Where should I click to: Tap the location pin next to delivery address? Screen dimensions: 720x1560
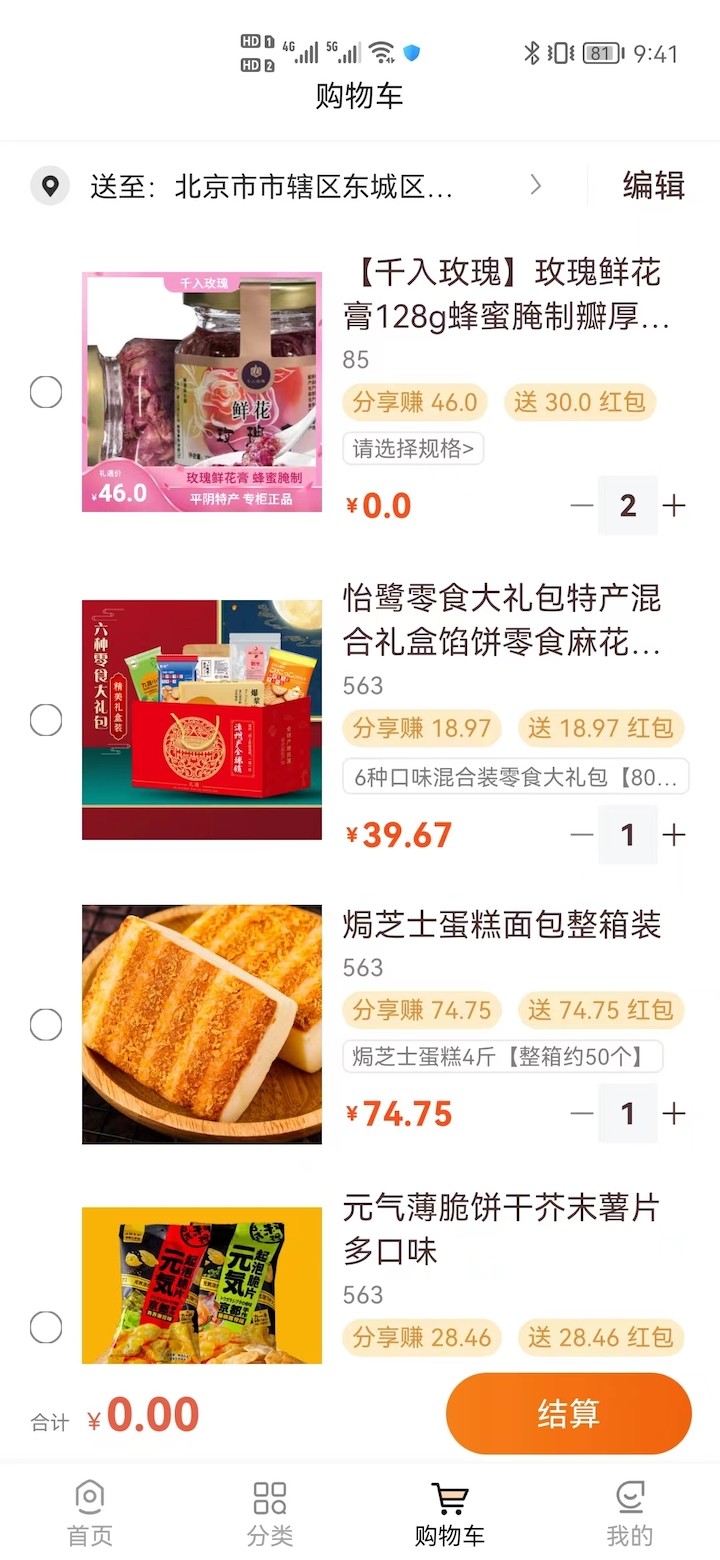(x=50, y=187)
